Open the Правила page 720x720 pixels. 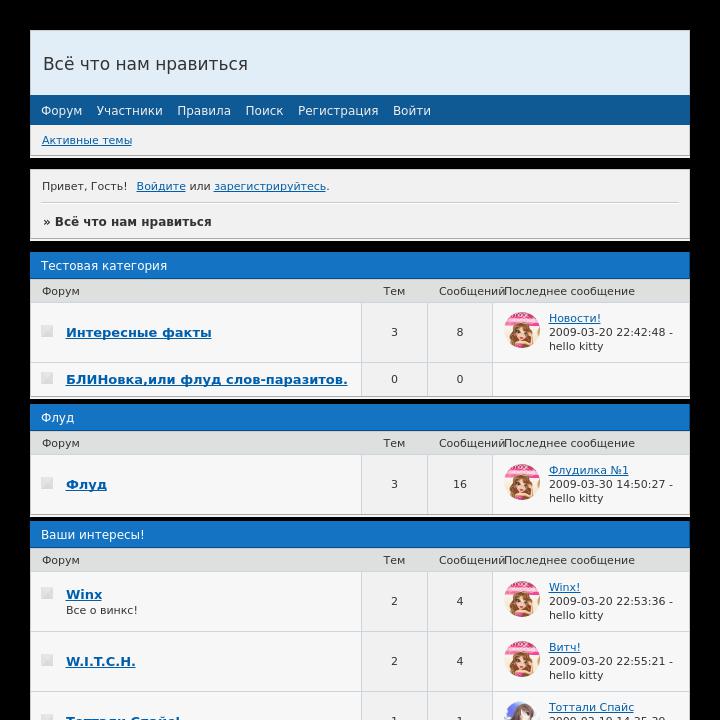click(204, 111)
